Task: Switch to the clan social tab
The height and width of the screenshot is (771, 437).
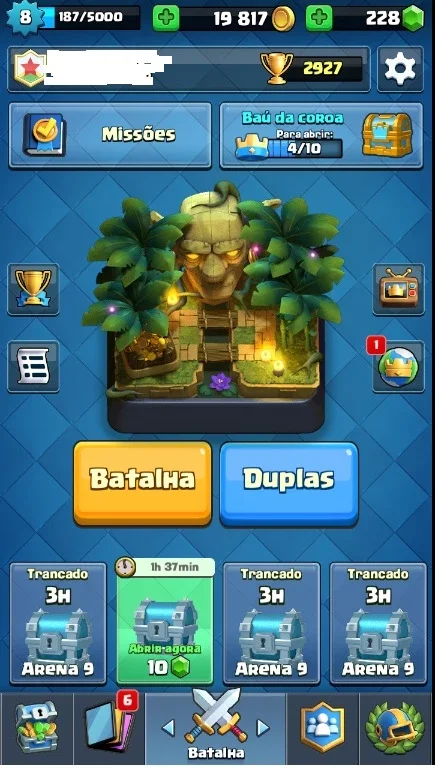Action: tap(322, 728)
